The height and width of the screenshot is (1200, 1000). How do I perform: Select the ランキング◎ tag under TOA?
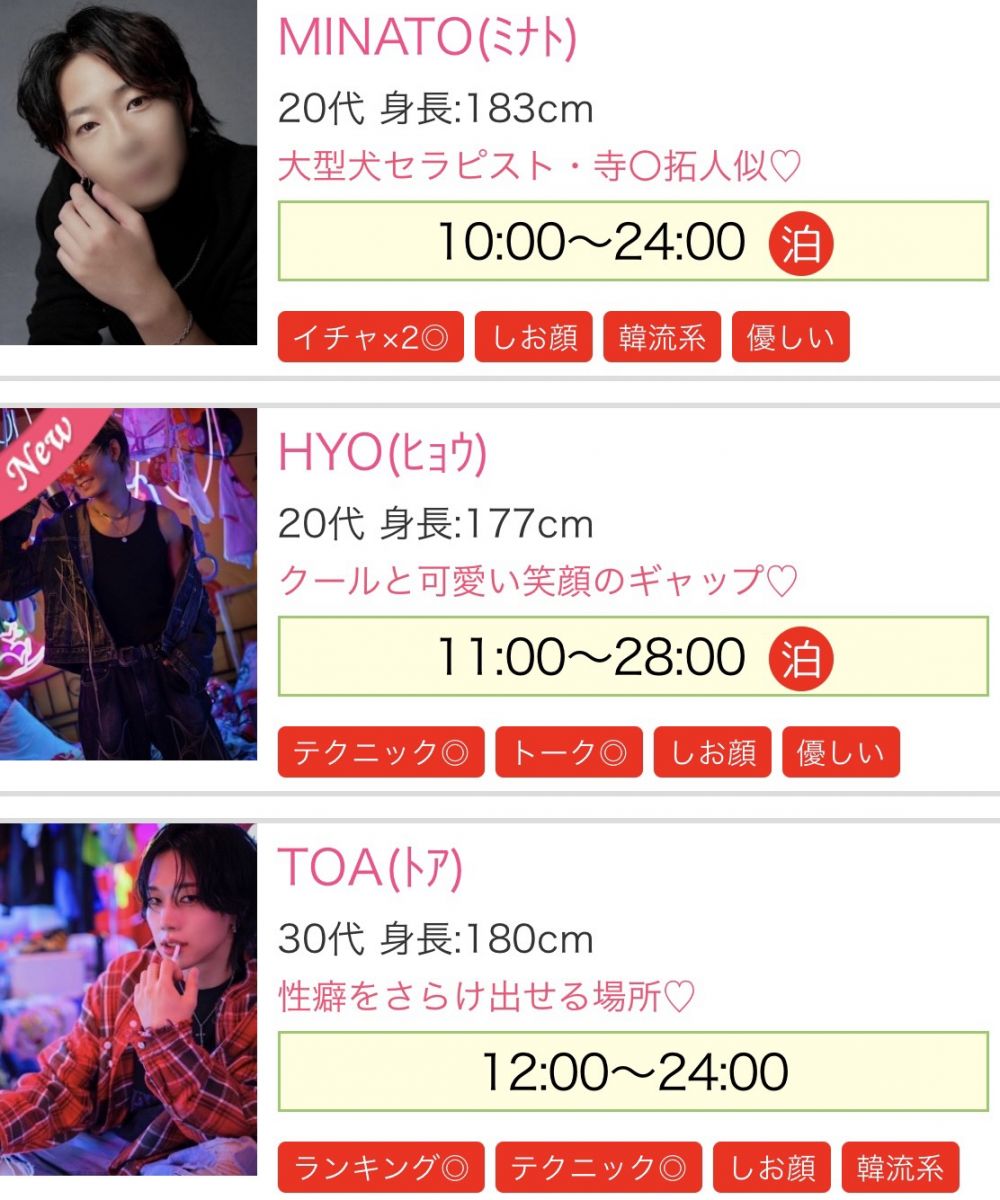point(381,1167)
